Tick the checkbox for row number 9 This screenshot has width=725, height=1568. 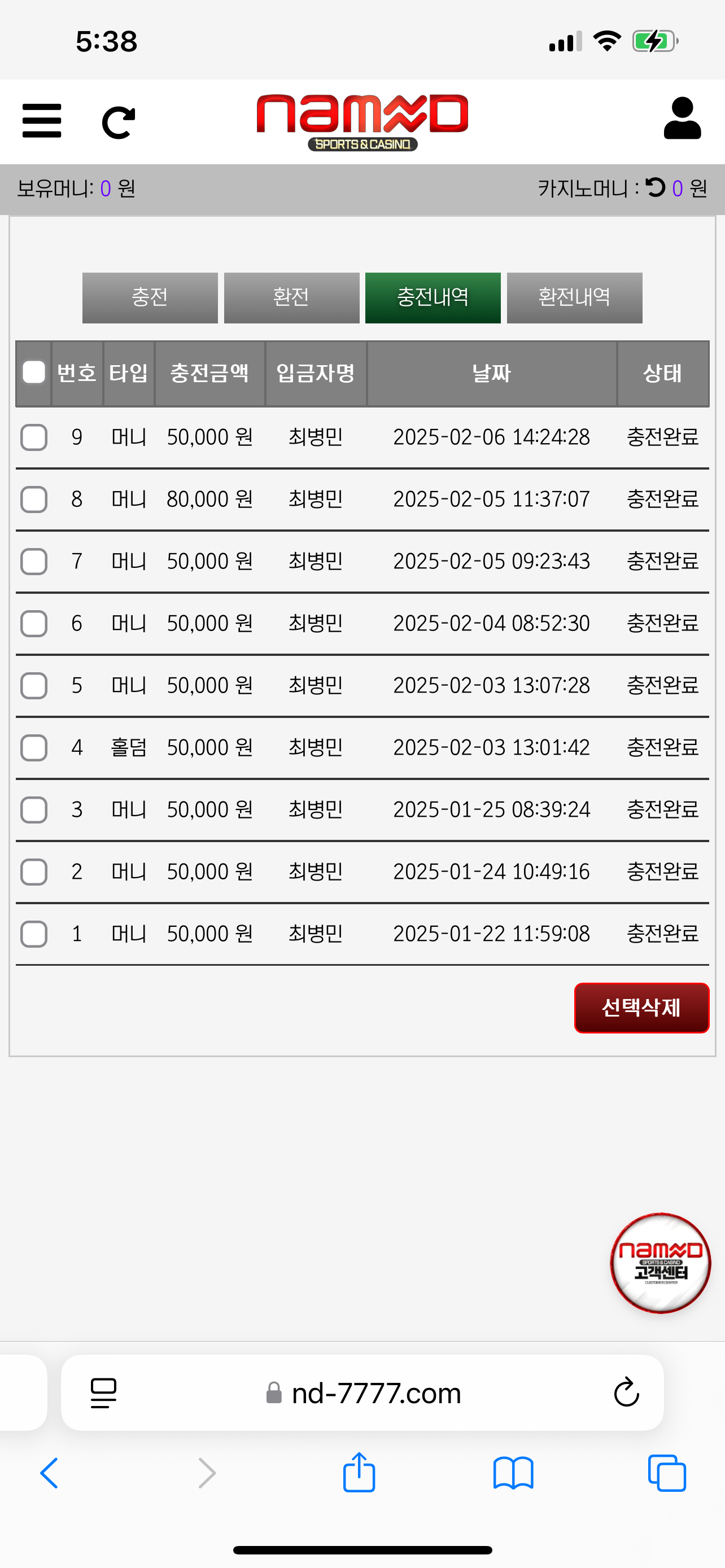point(34,437)
